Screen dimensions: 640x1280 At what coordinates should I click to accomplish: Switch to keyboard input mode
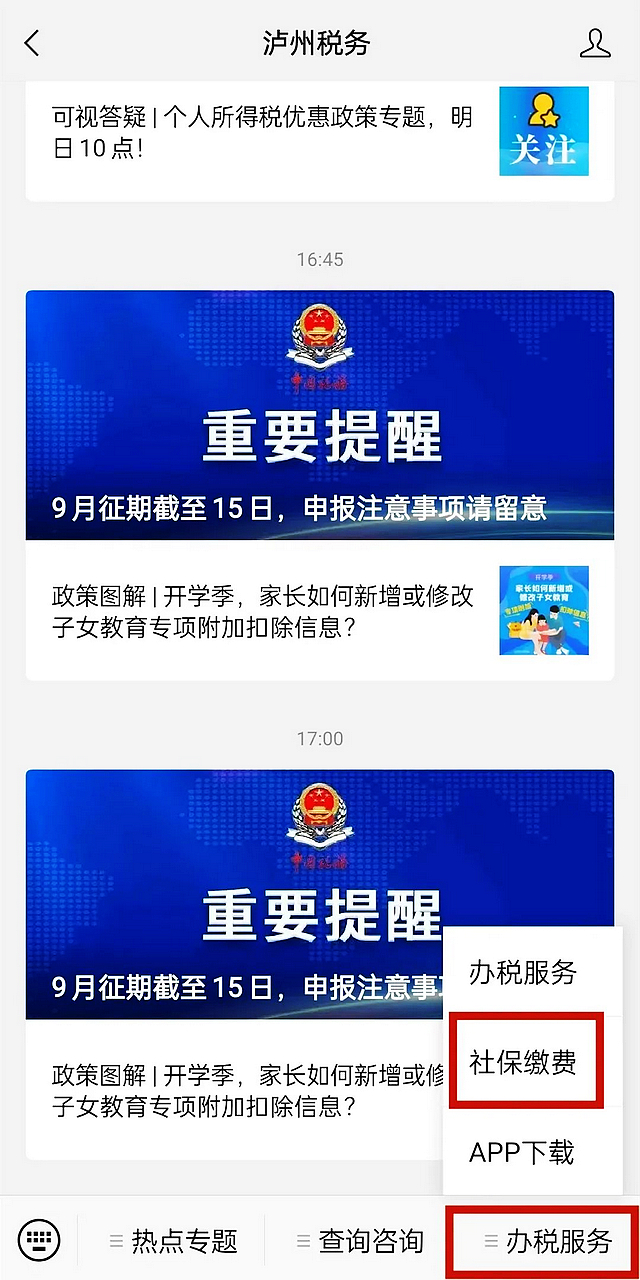[x=39, y=1241]
